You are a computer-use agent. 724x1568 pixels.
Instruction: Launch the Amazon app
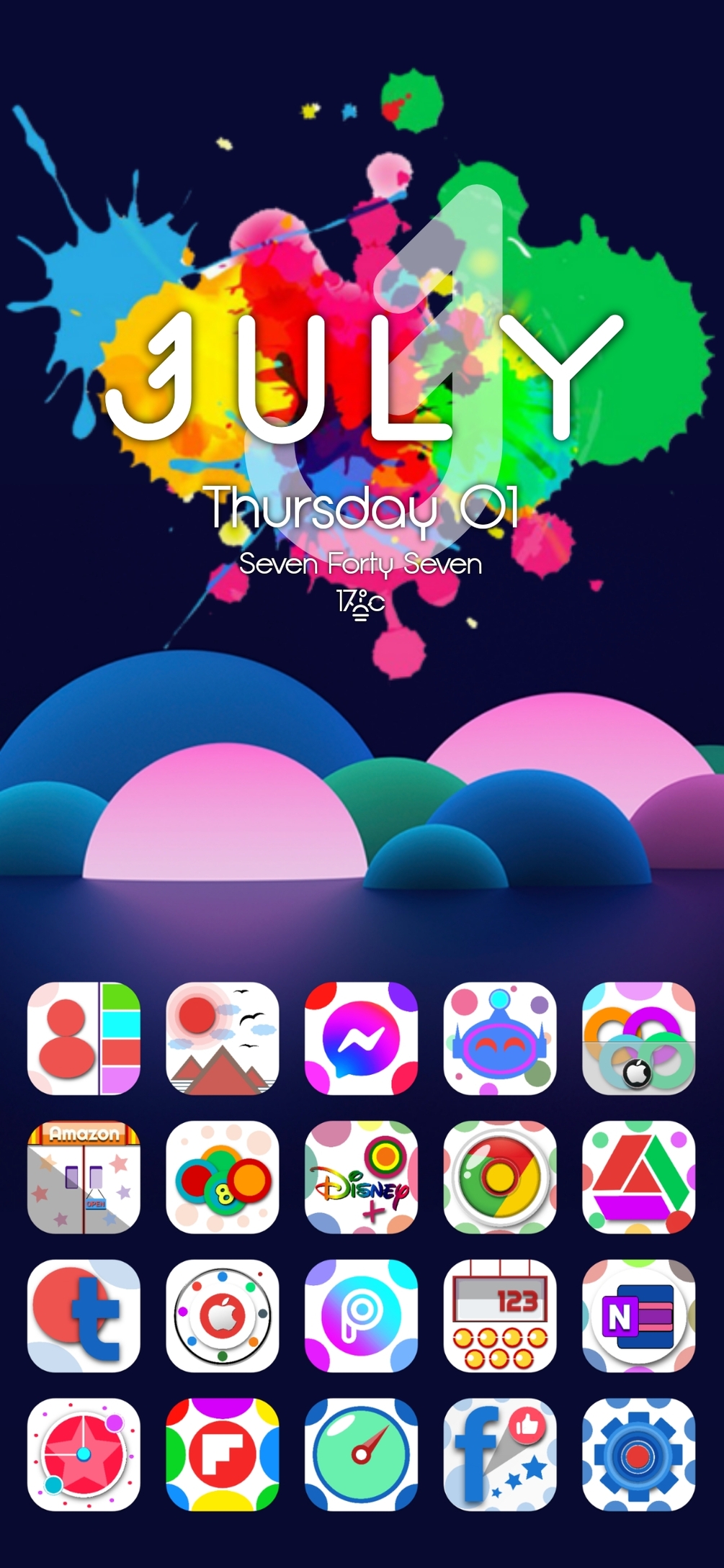click(84, 1177)
